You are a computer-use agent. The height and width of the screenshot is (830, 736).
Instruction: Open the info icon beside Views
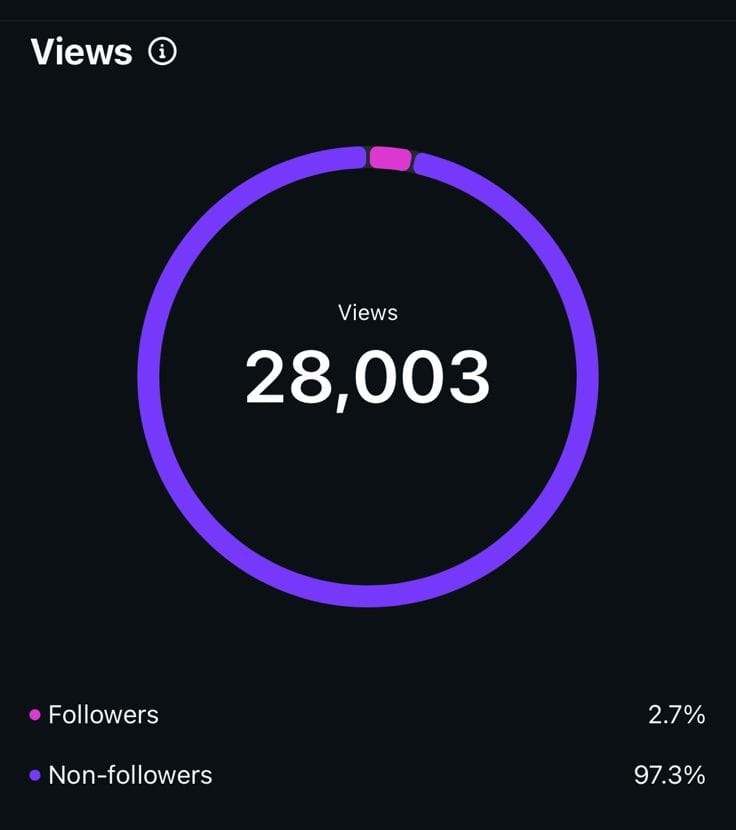162,51
